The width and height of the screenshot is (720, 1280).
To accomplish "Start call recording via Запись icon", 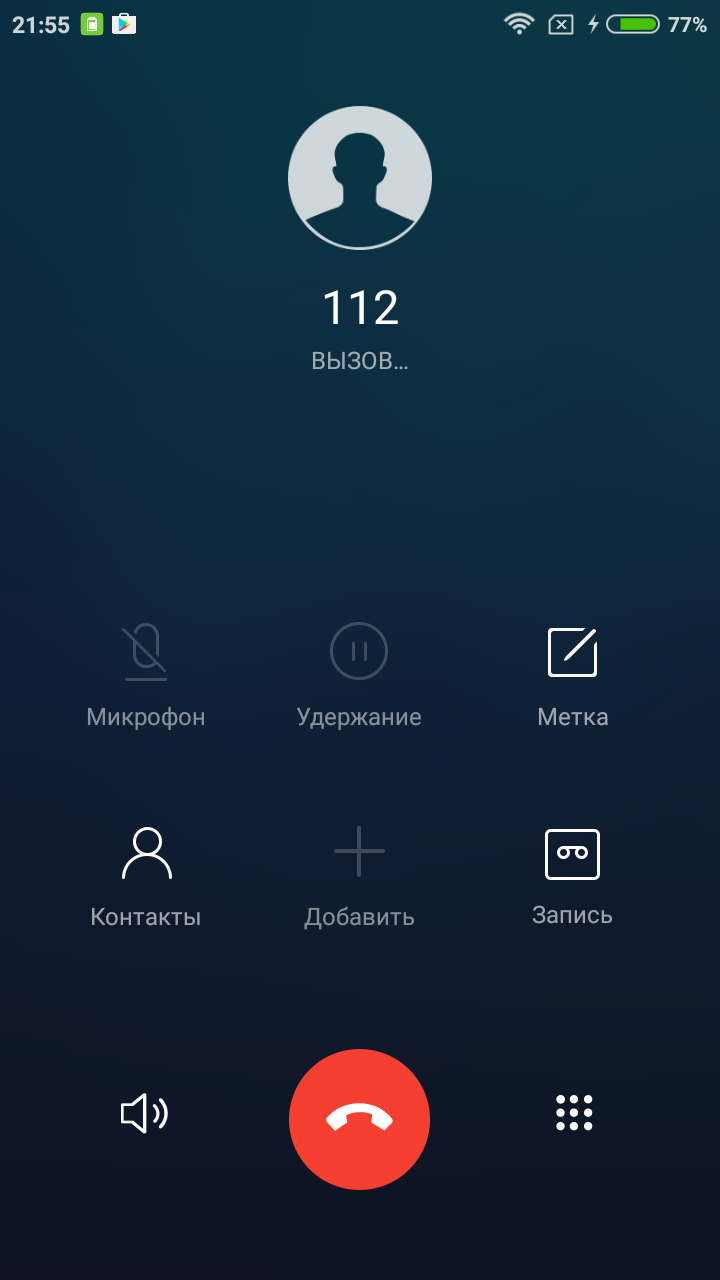I will [x=572, y=852].
